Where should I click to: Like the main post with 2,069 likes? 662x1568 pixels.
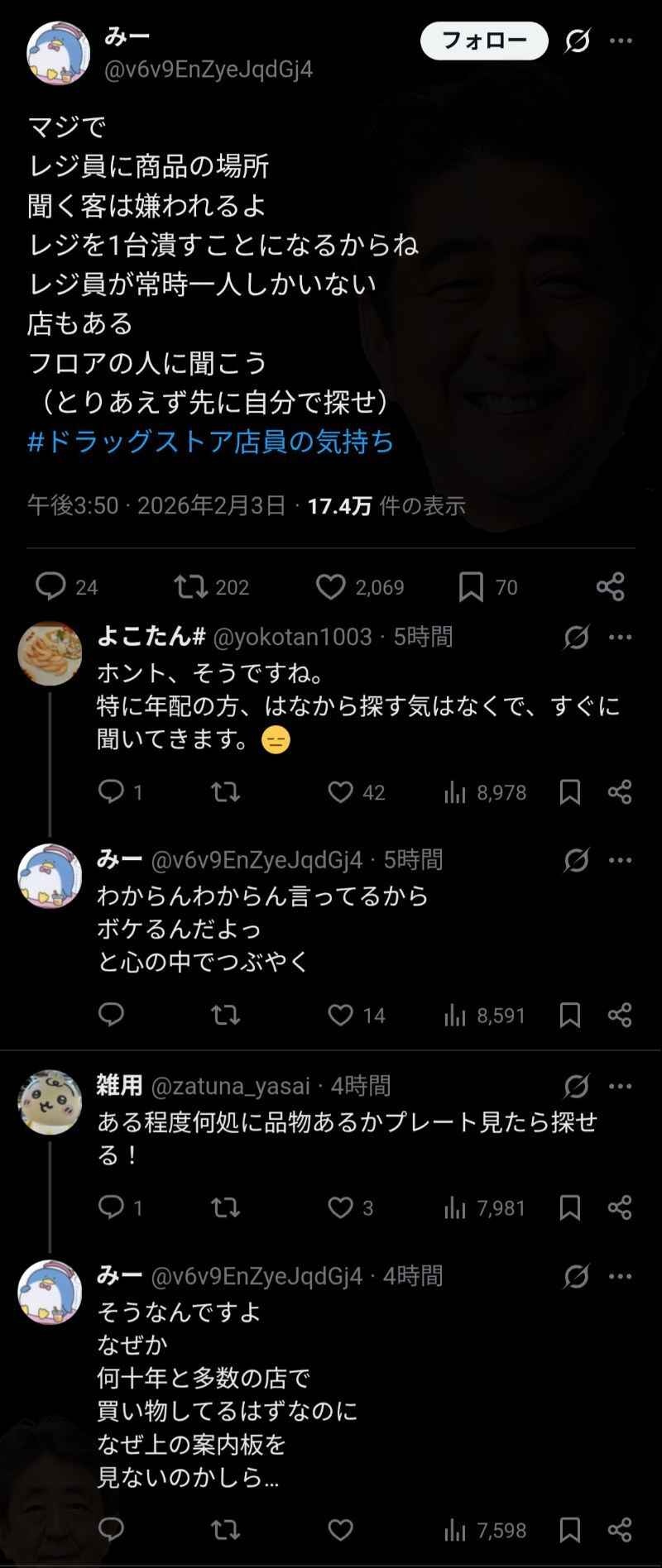point(331,586)
